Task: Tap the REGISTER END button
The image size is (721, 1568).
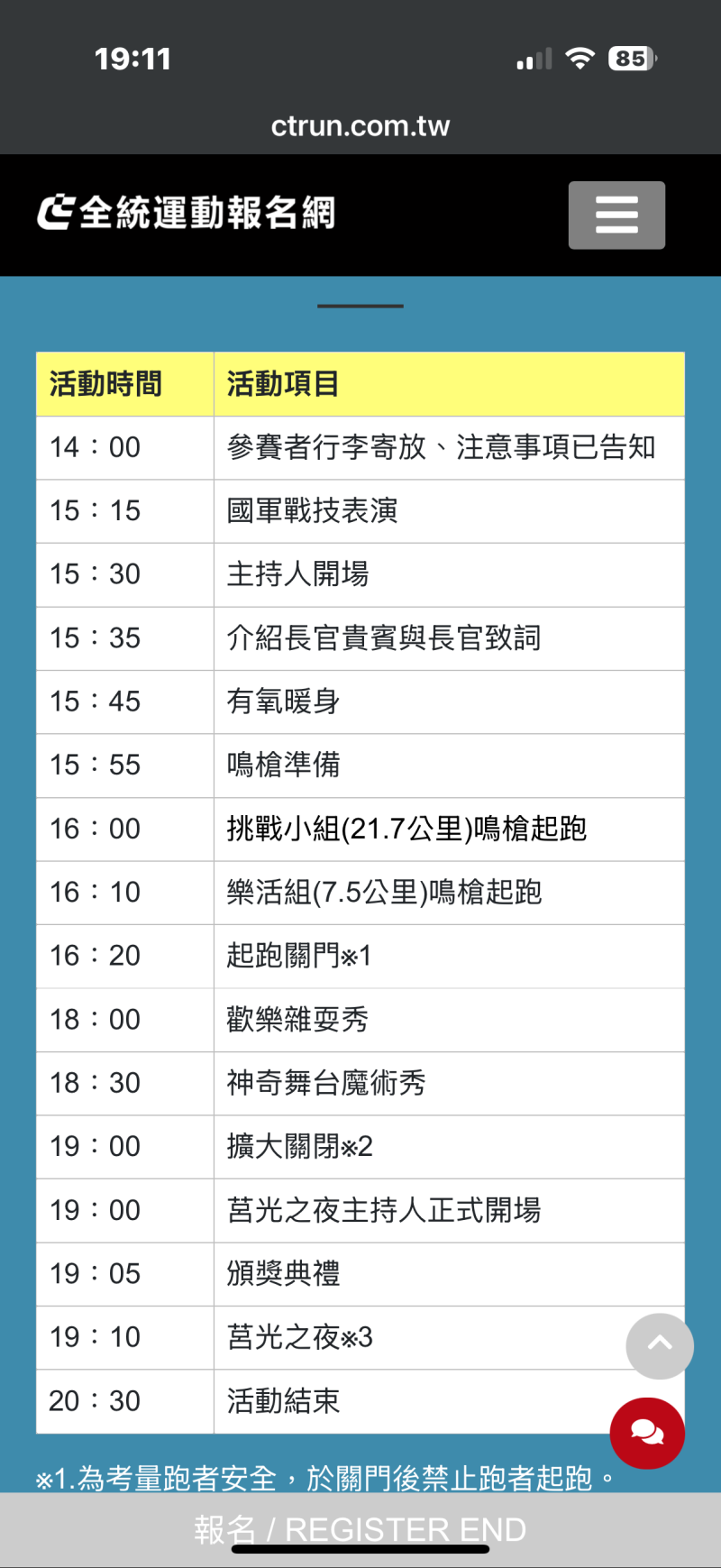Action: (x=360, y=1529)
